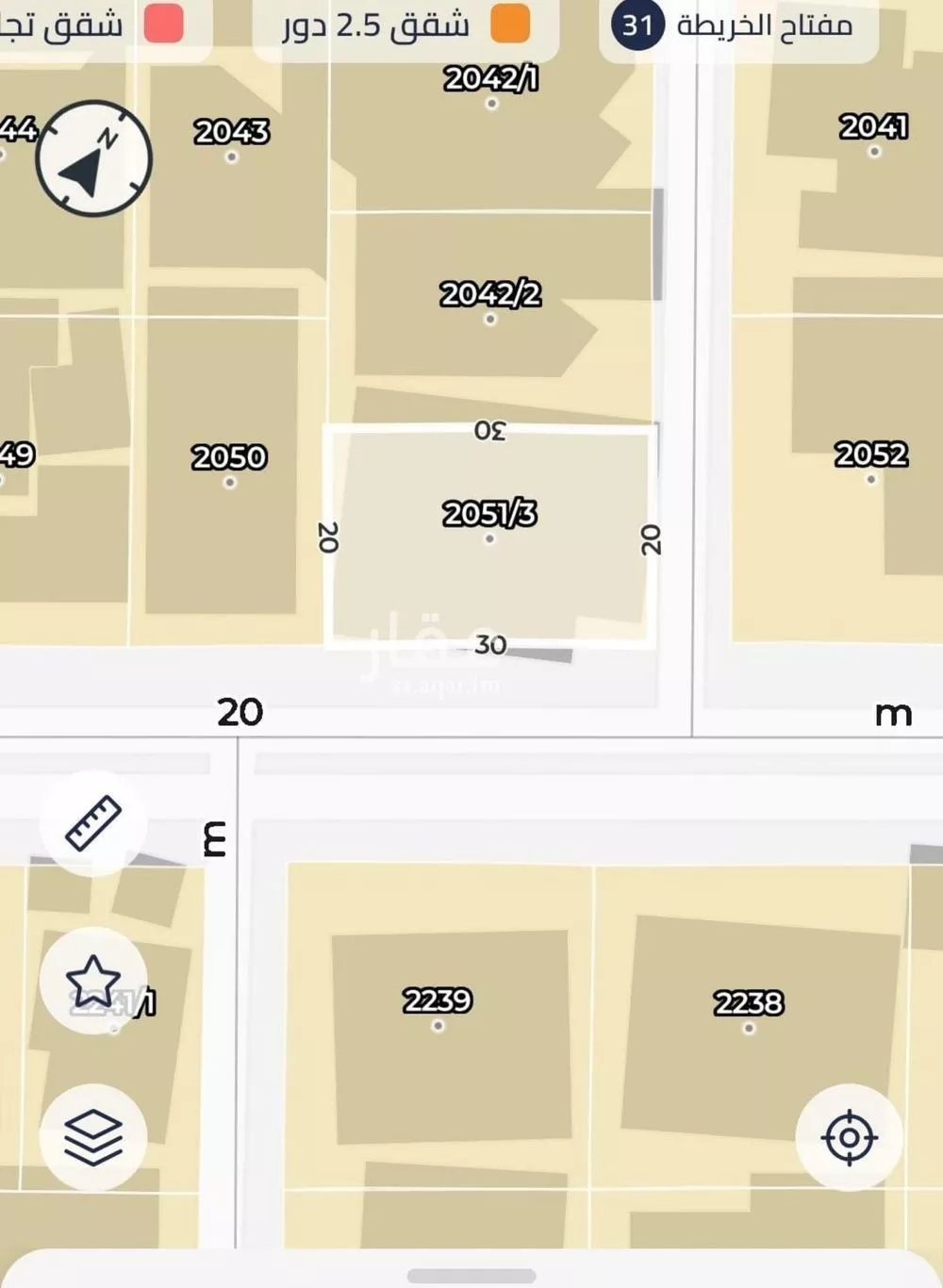Screen dimensions: 943x1288
Task: Click the compass north indicator
Action: point(92,158)
